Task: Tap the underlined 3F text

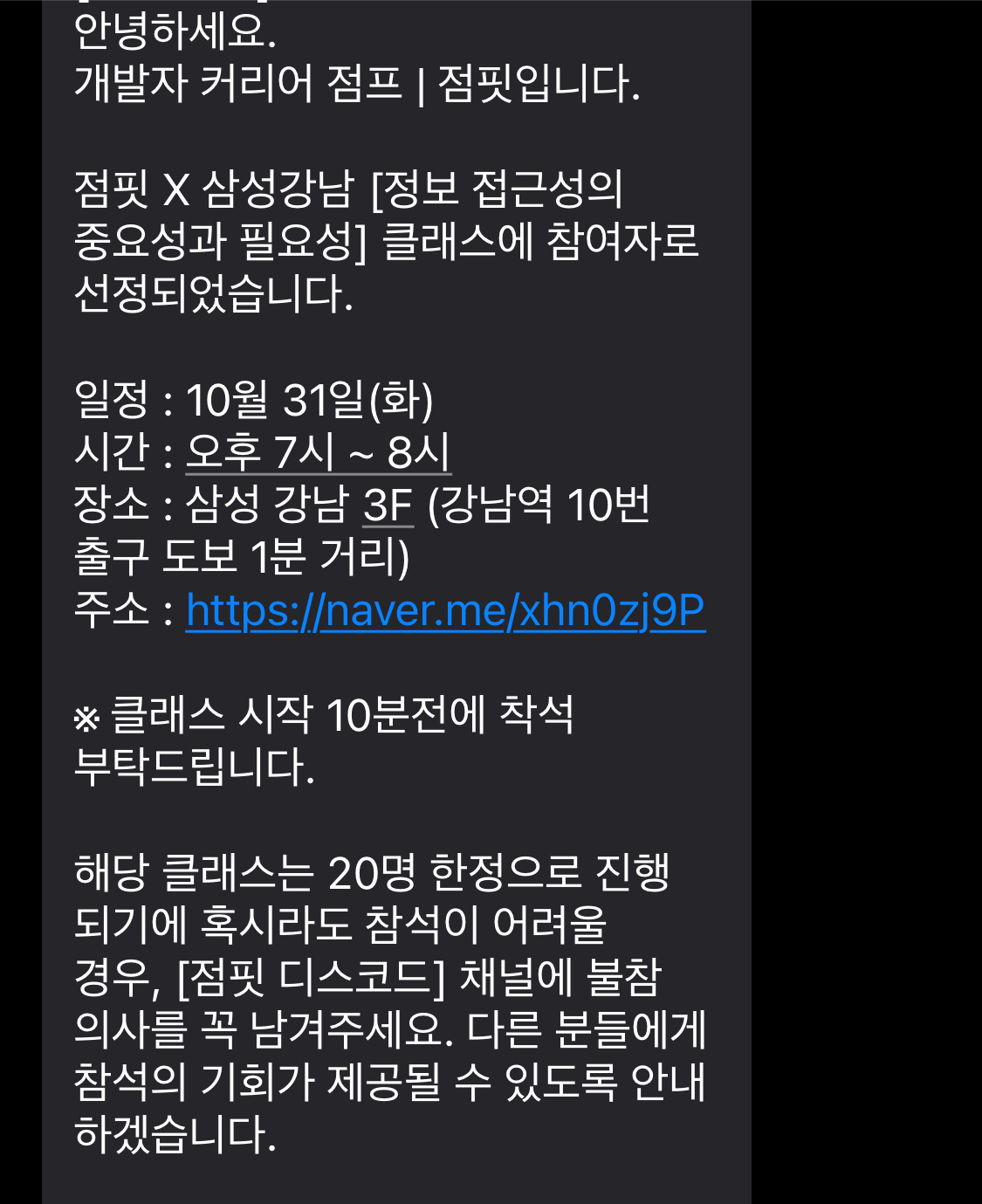Action: (388, 506)
